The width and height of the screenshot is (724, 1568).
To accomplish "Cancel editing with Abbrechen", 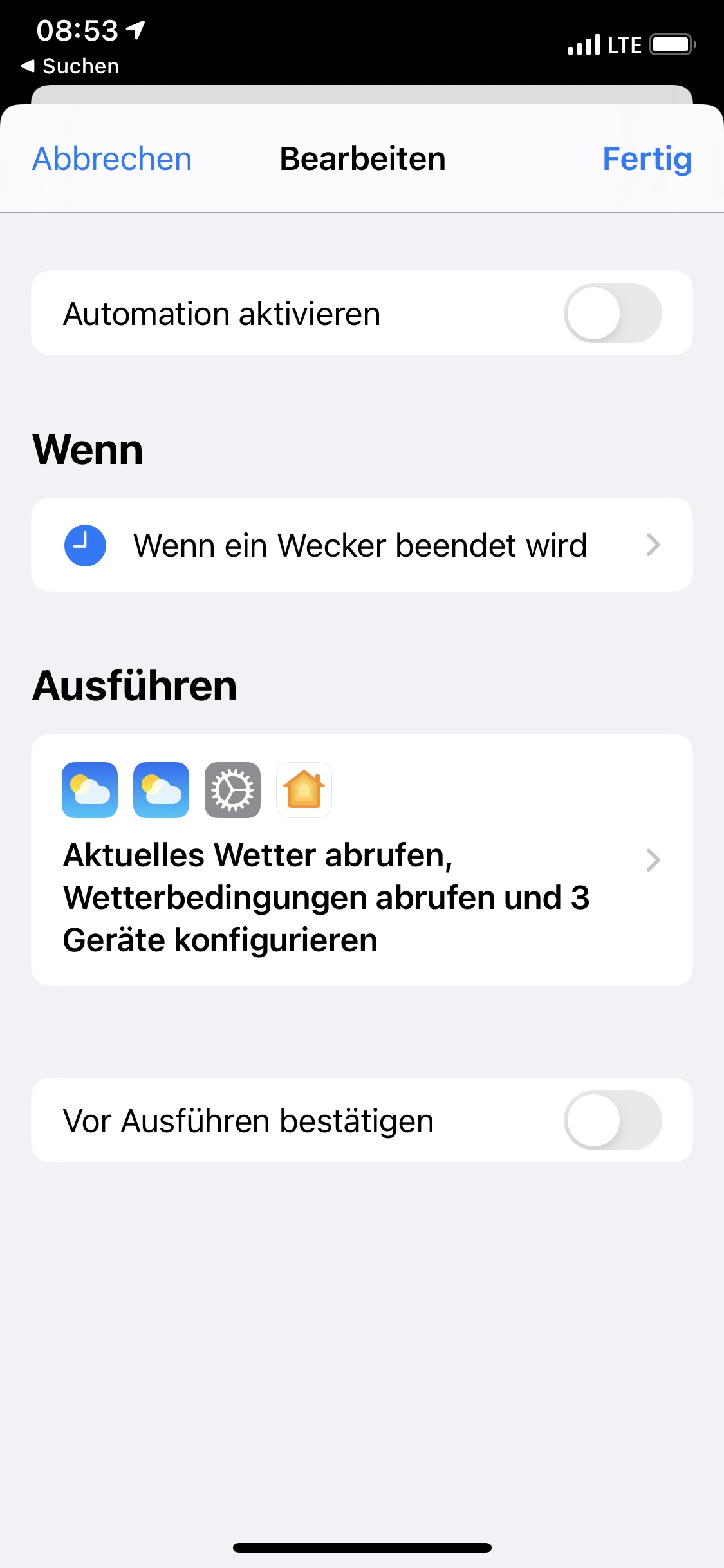I will point(112,159).
